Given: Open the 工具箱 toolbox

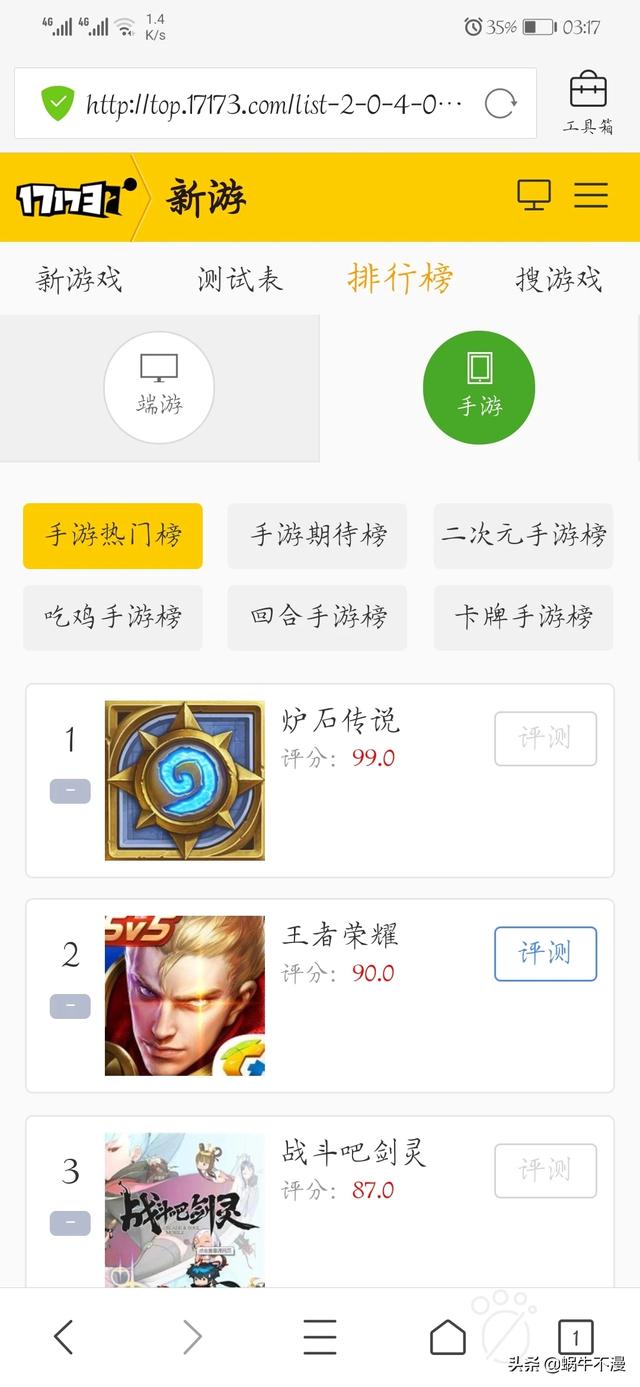Looking at the screenshot, I should pos(587,102).
